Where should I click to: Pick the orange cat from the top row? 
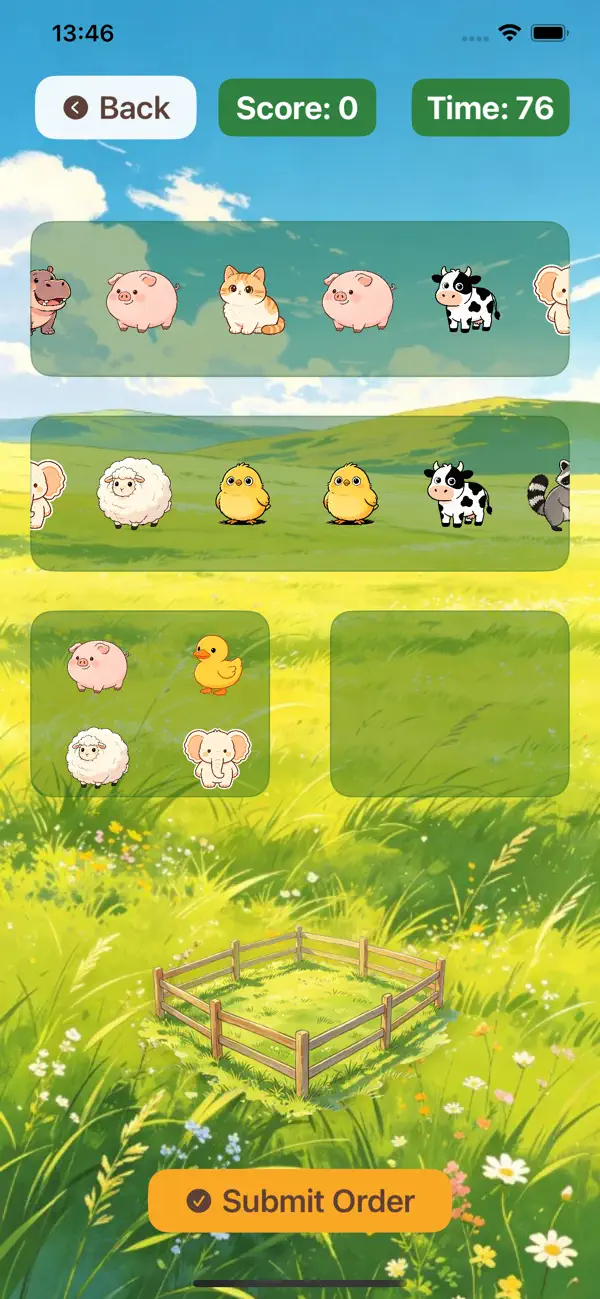(252, 299)
